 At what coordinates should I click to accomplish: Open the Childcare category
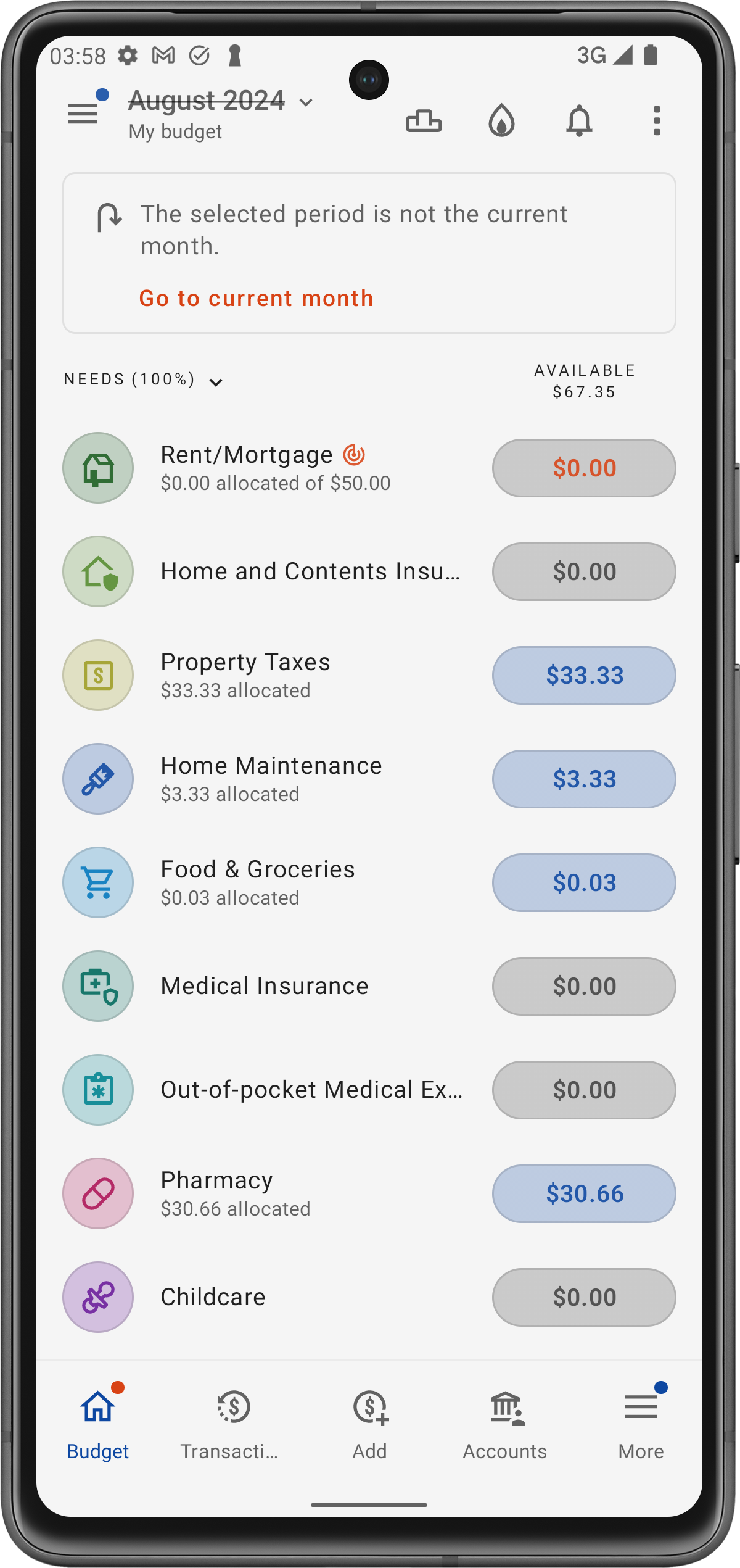click(x=213, y=1297)
